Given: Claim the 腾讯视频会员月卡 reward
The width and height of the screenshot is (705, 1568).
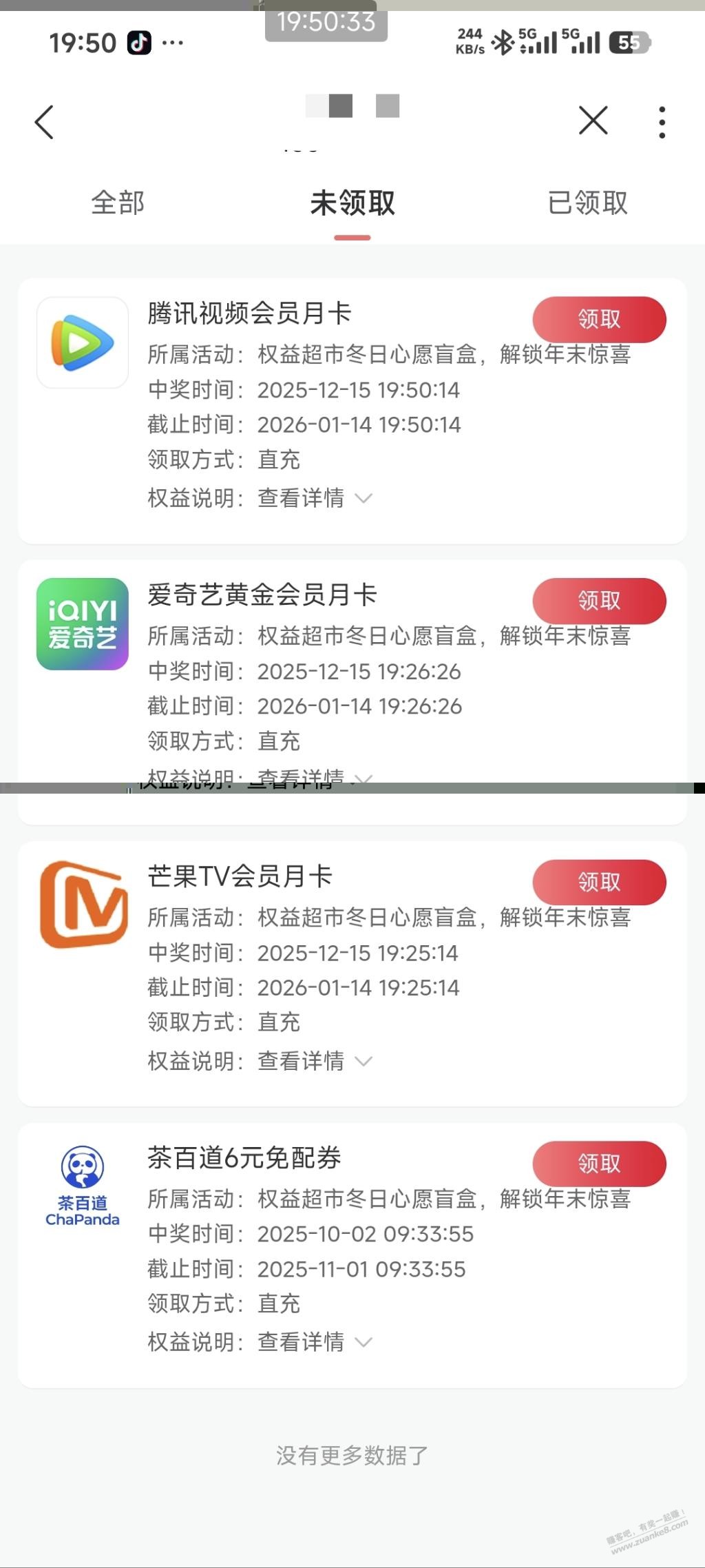Looking at the screenshot, I should click(599, 320).
